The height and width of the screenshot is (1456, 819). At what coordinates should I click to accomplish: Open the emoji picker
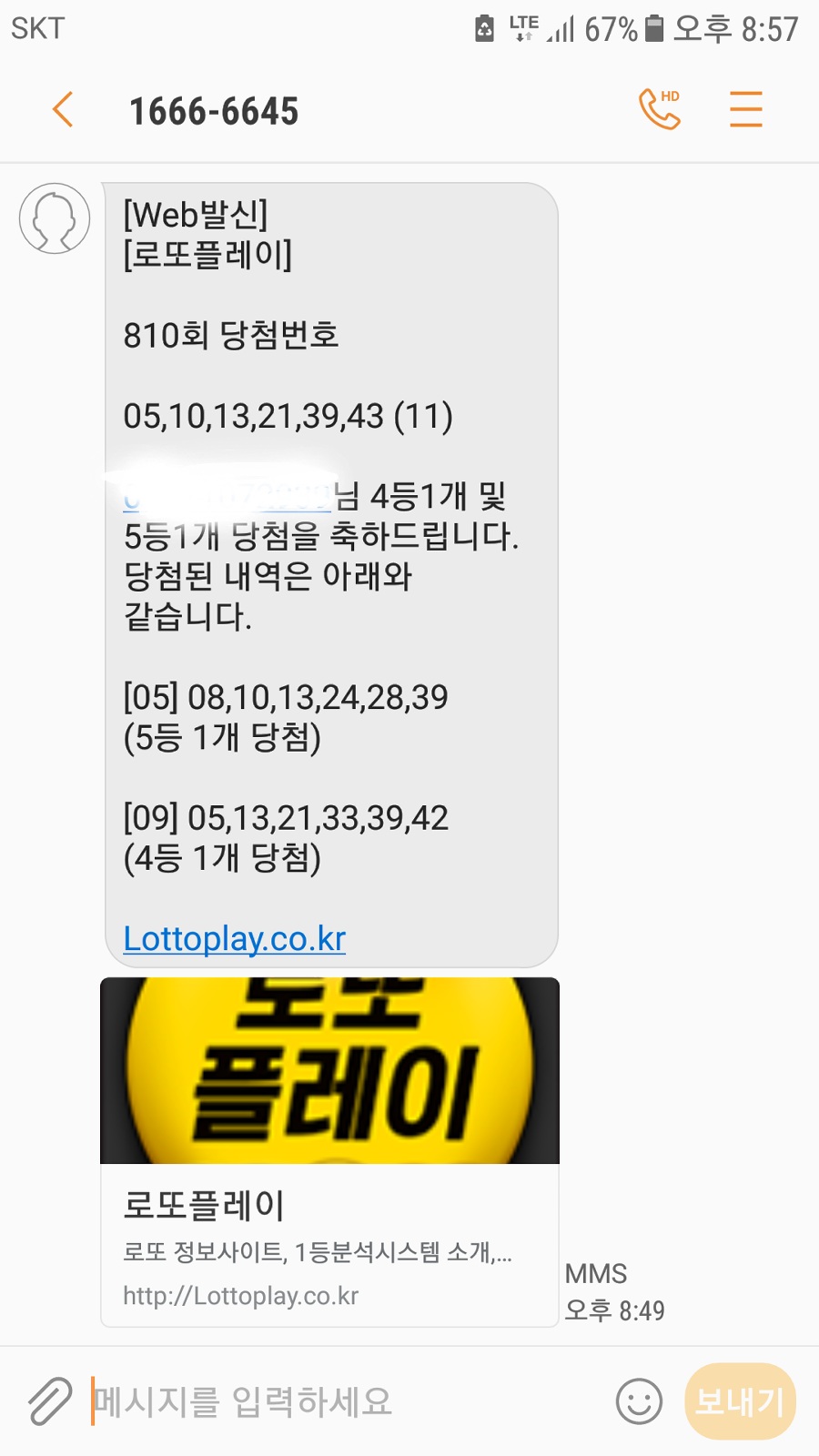pos(639,1401)
